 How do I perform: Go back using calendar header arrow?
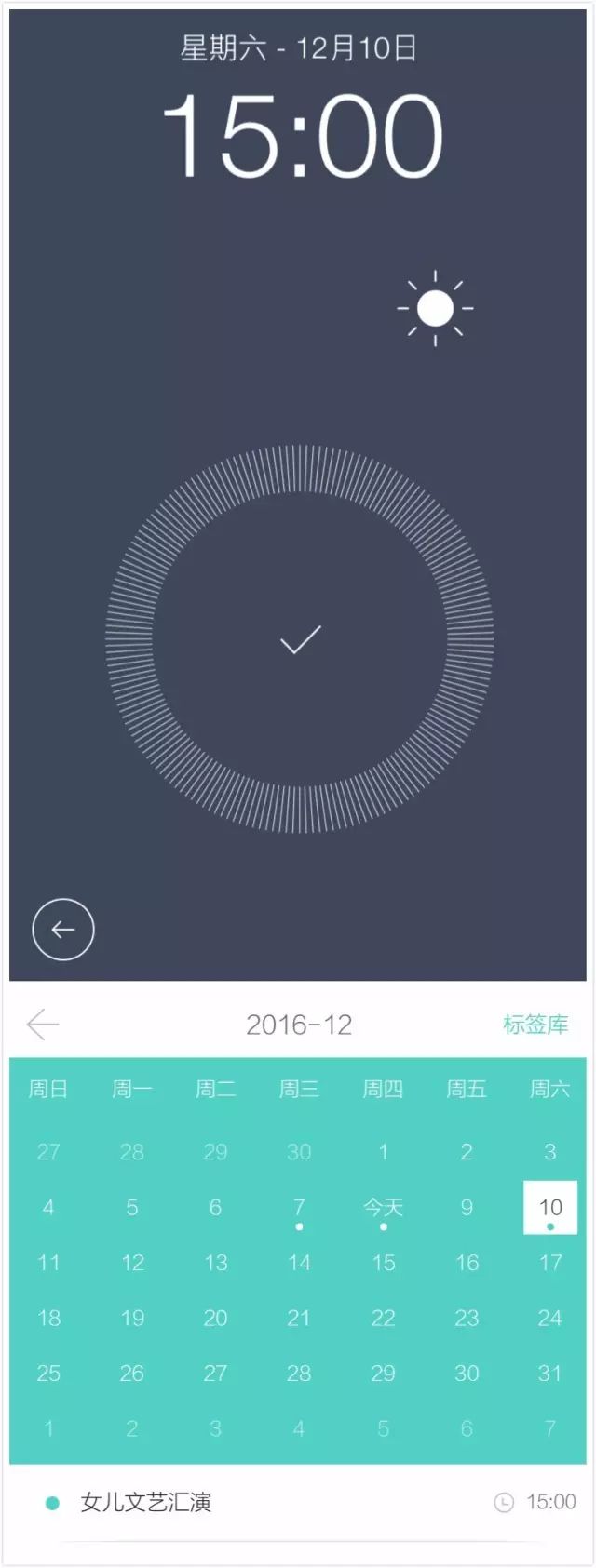pos(43,1025)
